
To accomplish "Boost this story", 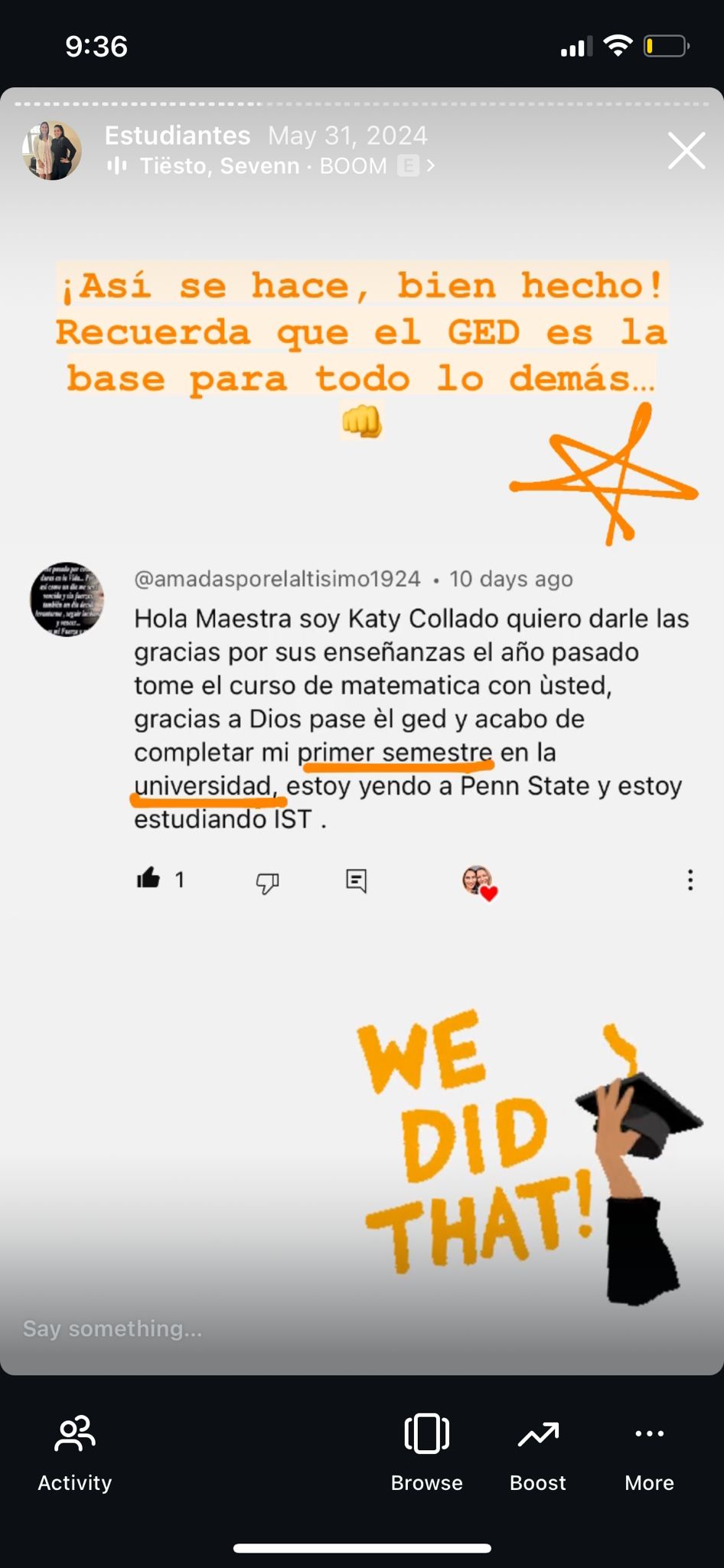I will 537,1452.
